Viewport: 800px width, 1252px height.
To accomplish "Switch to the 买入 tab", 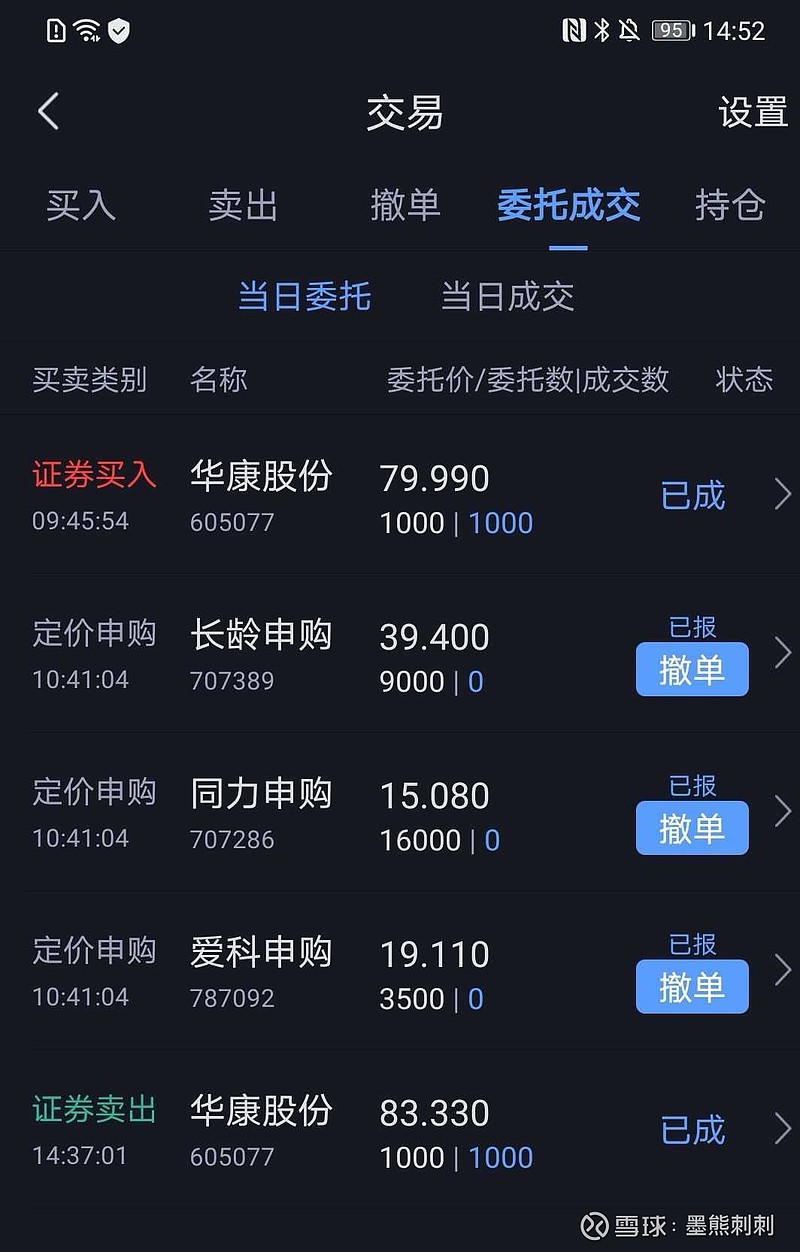I will (x=80, y=207).
